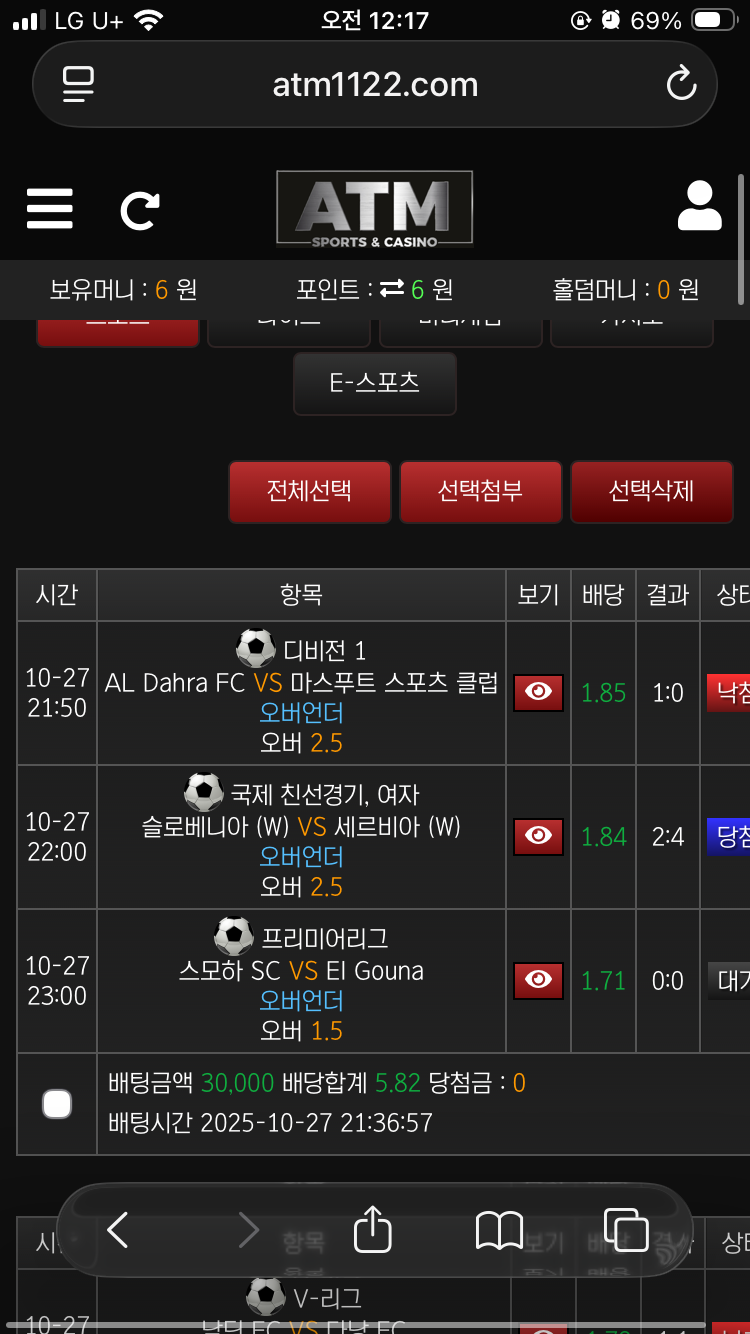Select the E-스포츠 category

375,383
